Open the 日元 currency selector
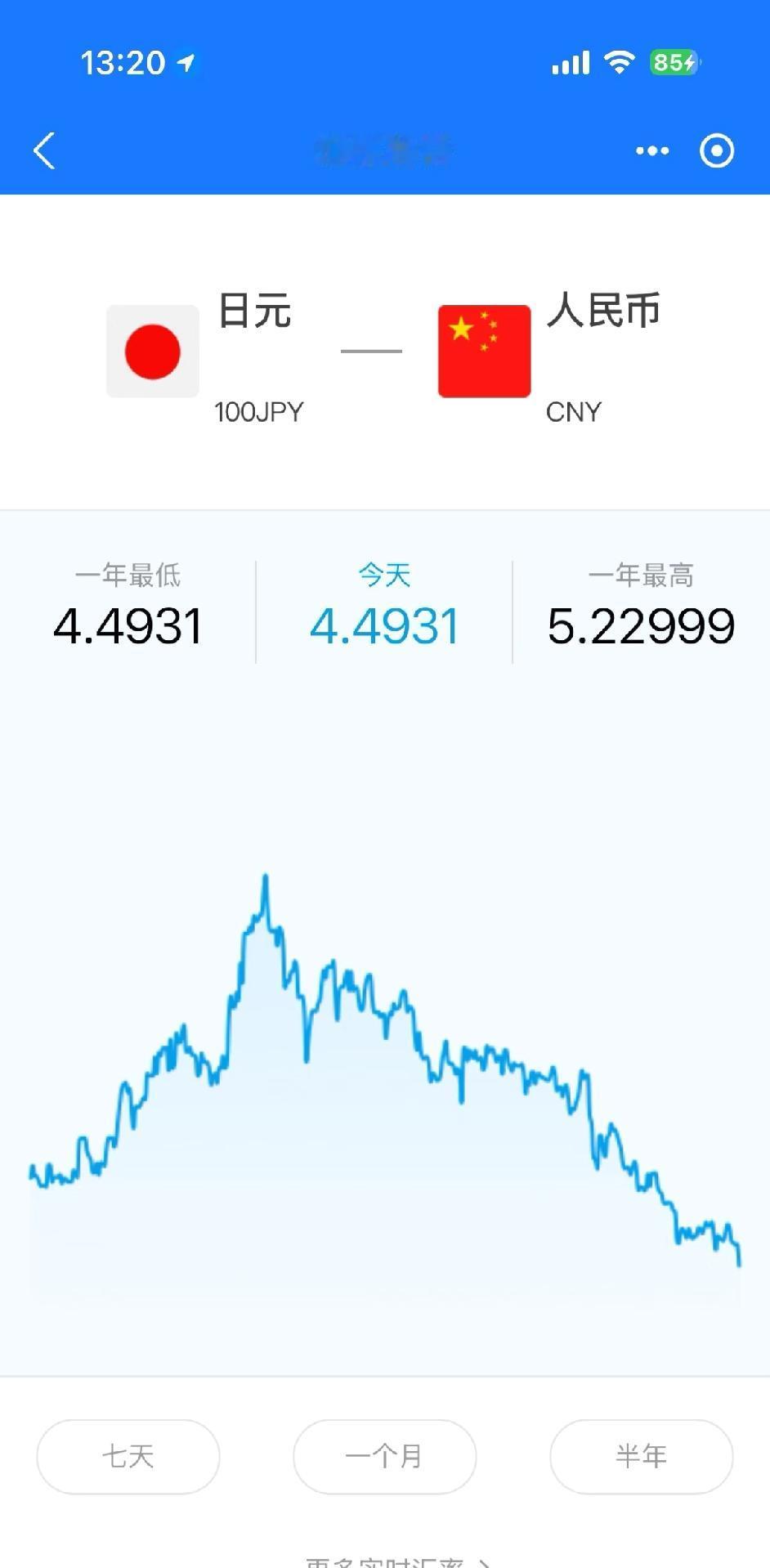770x1568 pixels. 255,311
